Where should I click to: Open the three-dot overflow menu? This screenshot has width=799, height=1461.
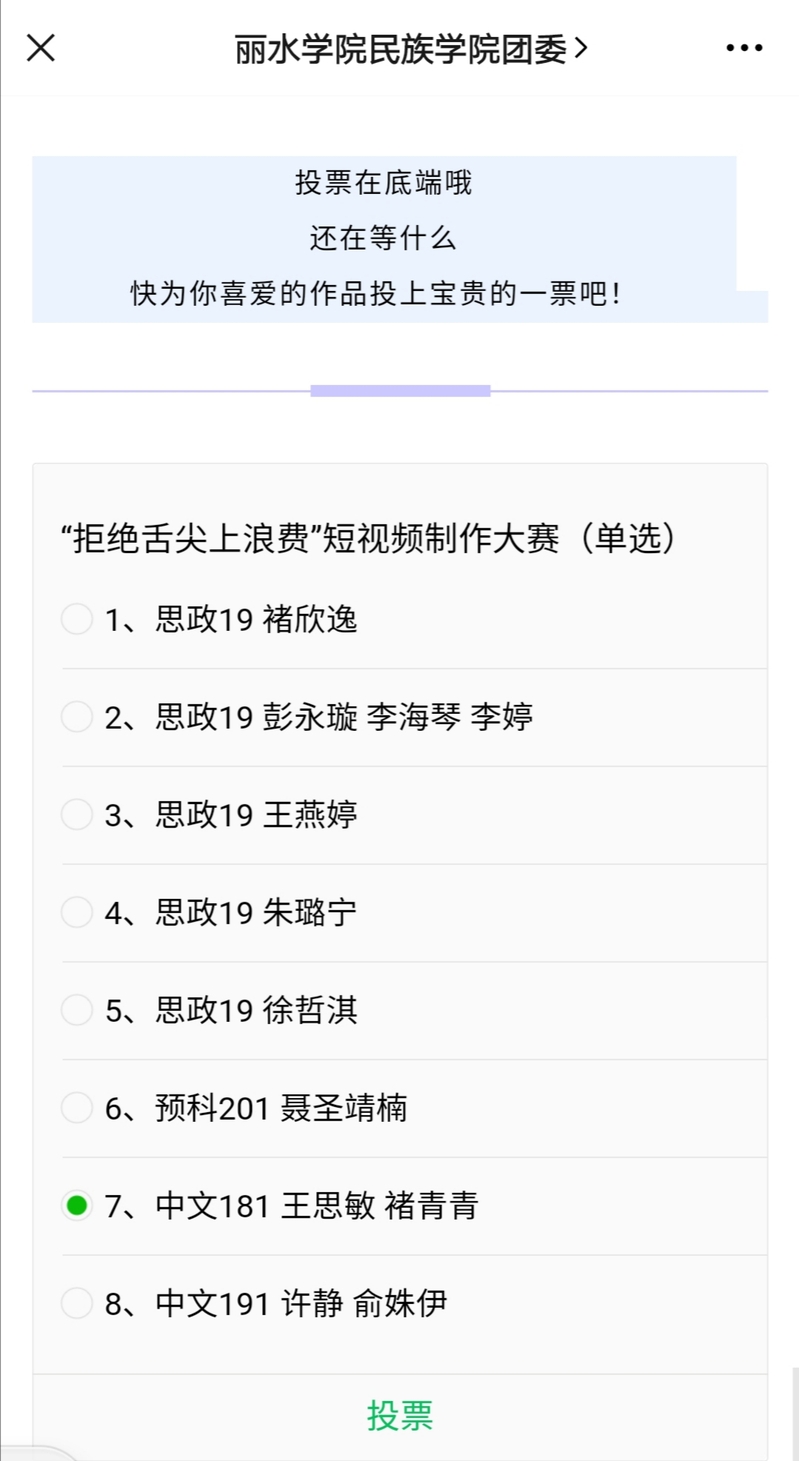coord(744,48)
